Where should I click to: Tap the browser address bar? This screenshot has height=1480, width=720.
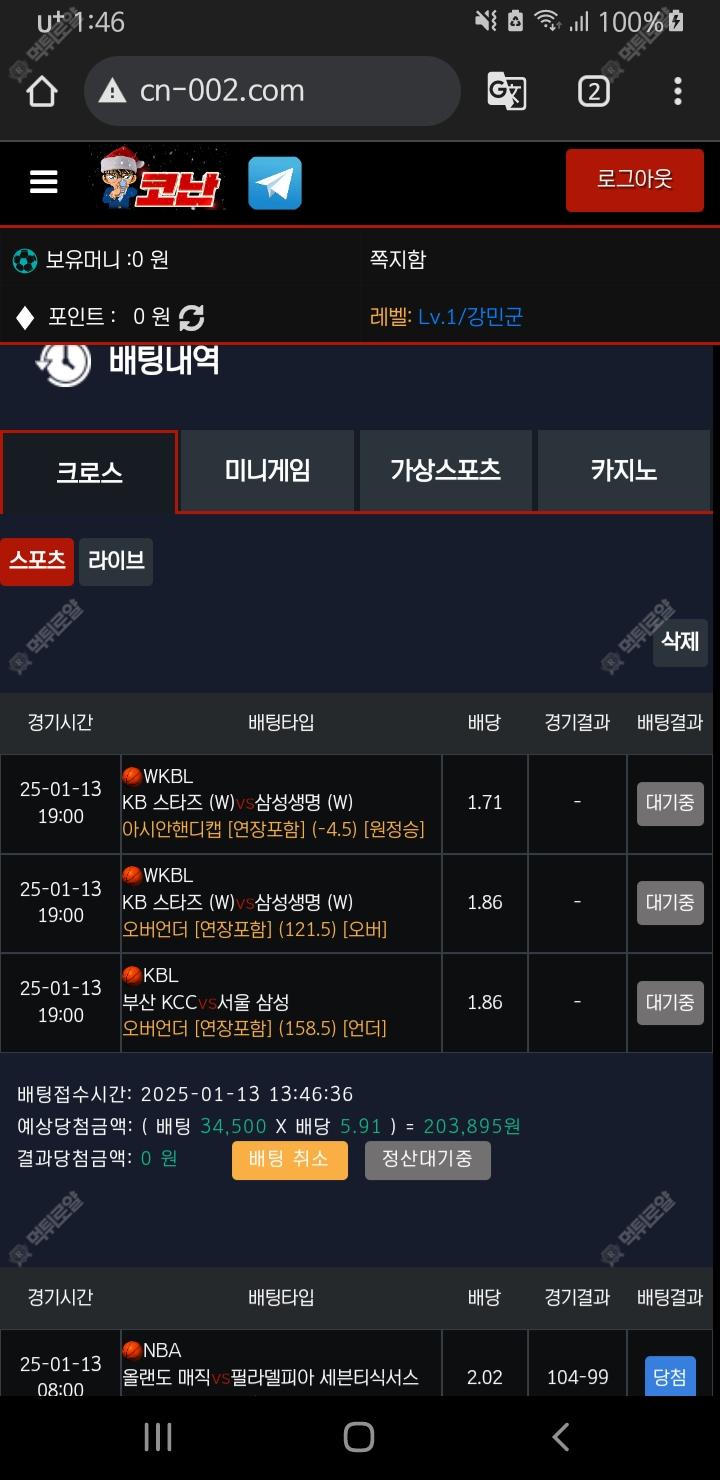(x=272, y=91)
